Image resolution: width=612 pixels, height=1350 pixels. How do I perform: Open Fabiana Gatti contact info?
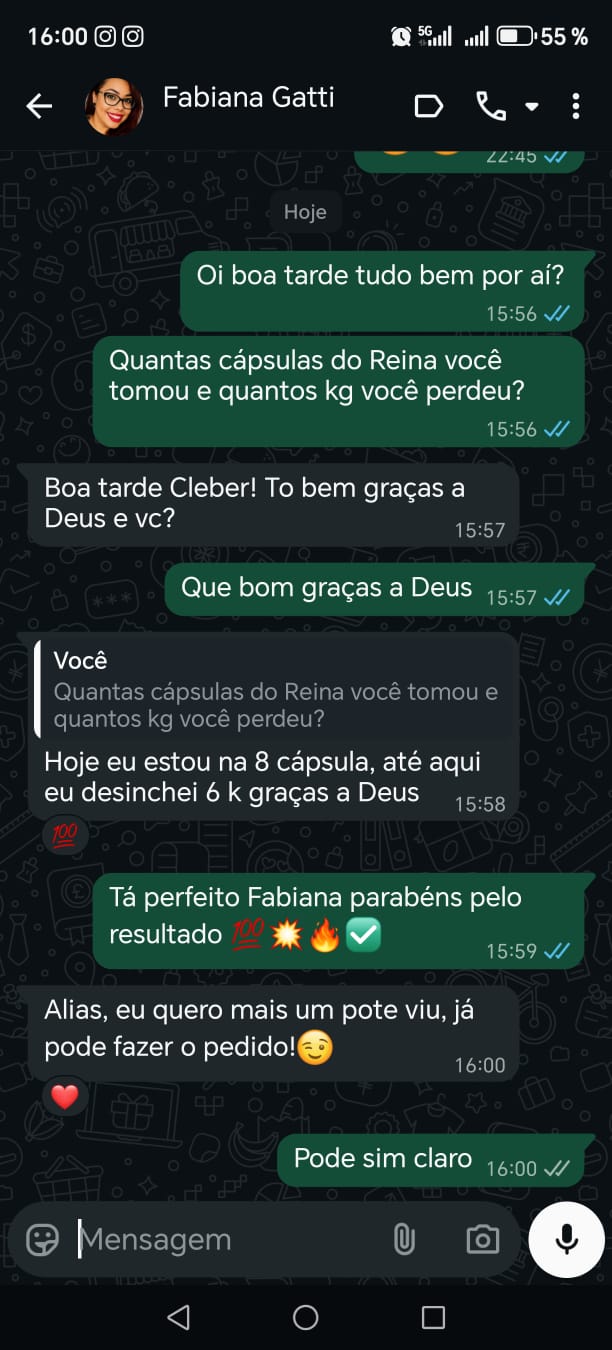(248, 98)
